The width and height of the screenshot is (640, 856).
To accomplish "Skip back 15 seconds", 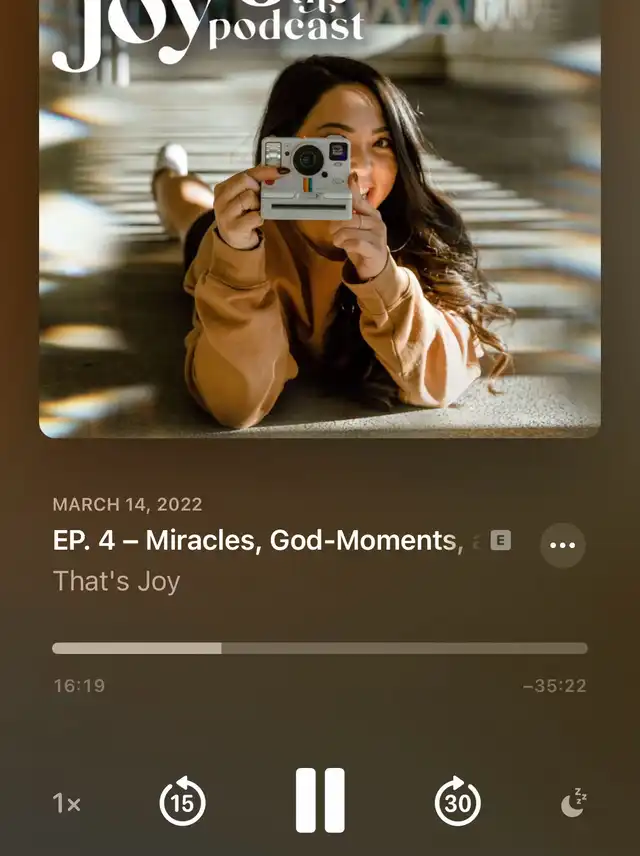I will click(183, 802).
